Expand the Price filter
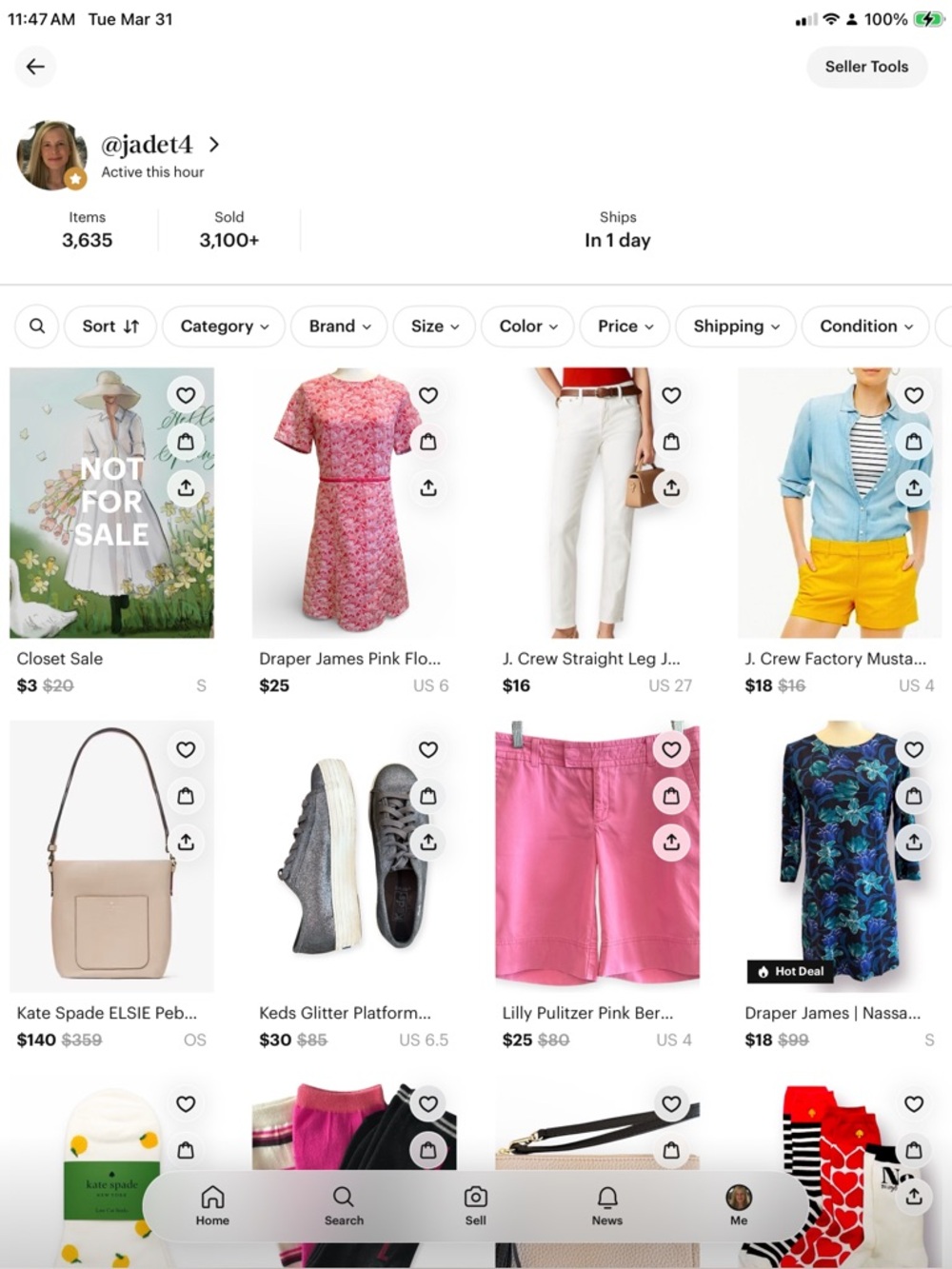This screenshot has height=1269, width=952. 625,326
